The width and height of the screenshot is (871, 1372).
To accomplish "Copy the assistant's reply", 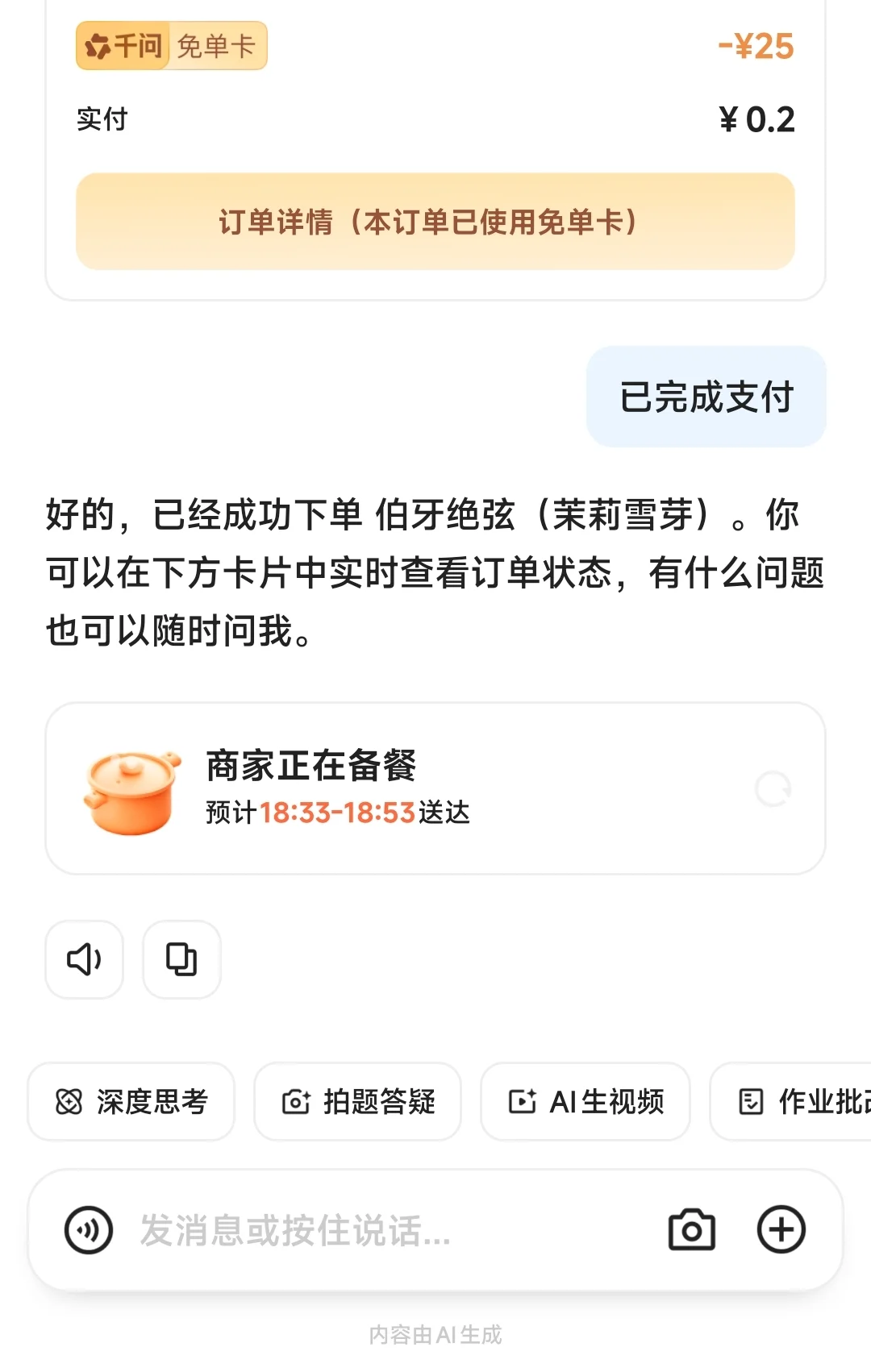I will point(181,959).
